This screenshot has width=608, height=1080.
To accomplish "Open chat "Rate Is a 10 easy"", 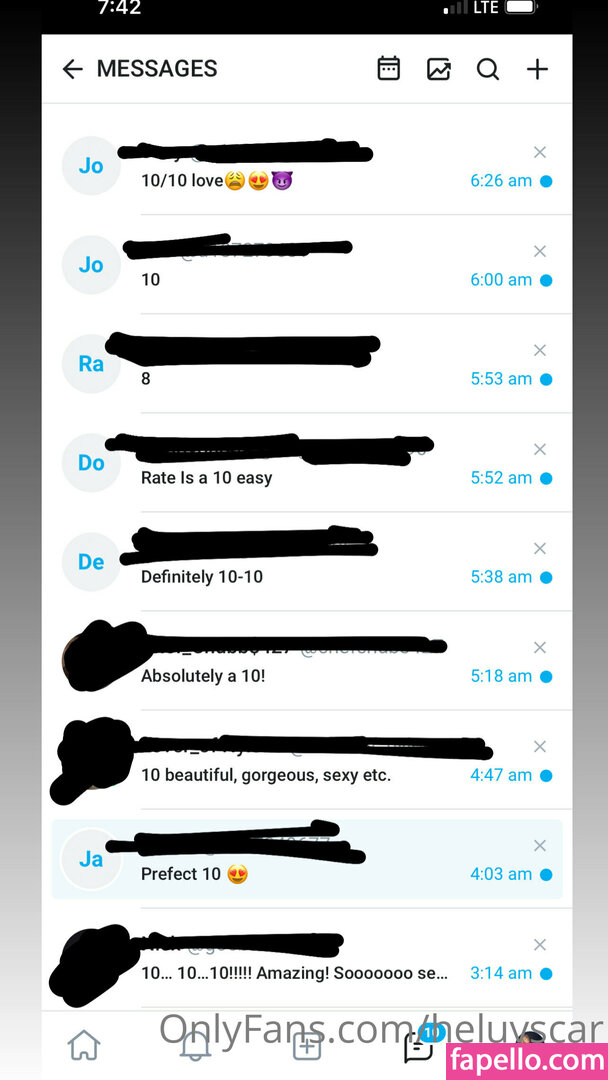I will click(300, 478).
